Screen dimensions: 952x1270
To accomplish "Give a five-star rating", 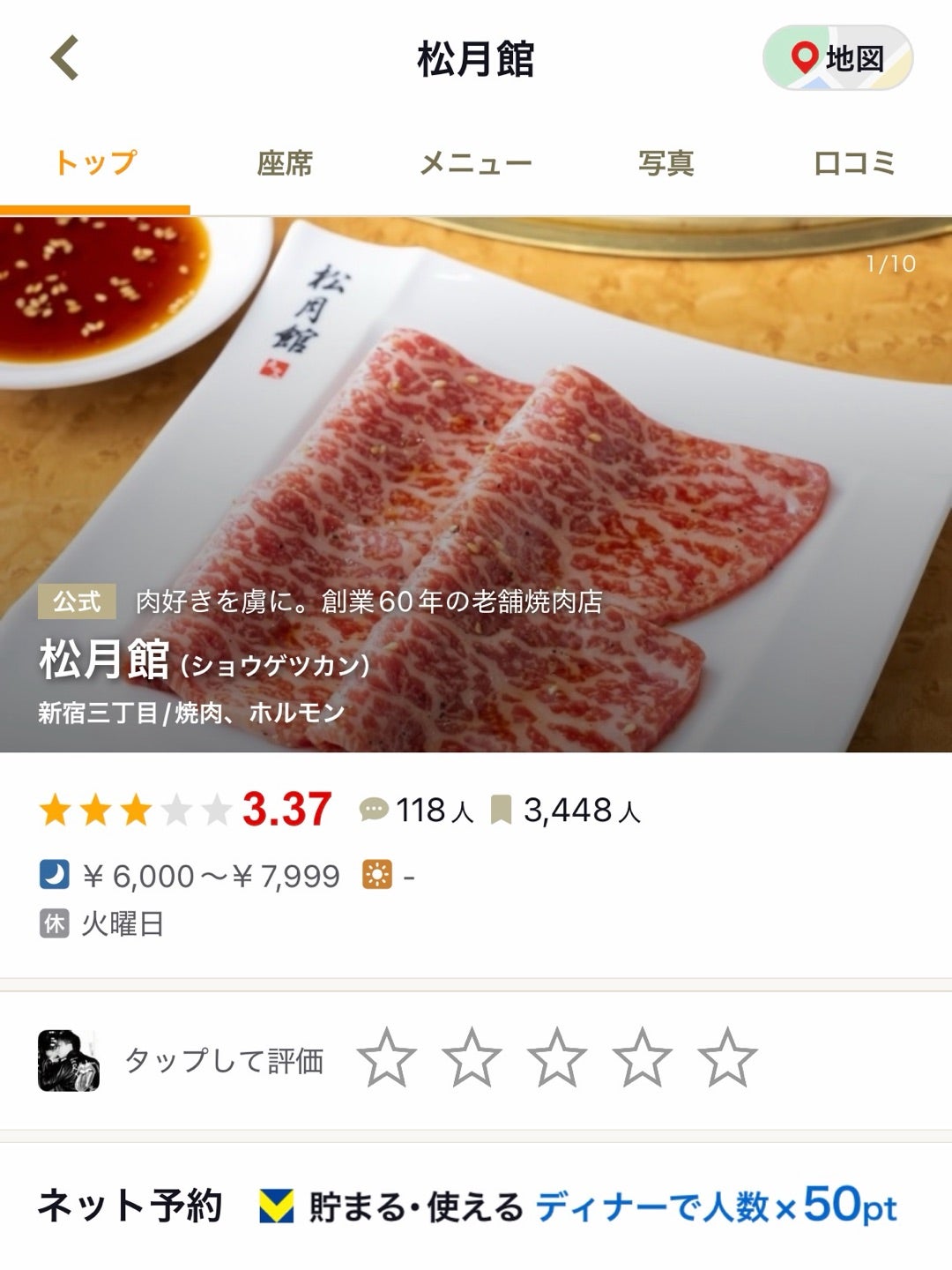I will (727, 1057).
